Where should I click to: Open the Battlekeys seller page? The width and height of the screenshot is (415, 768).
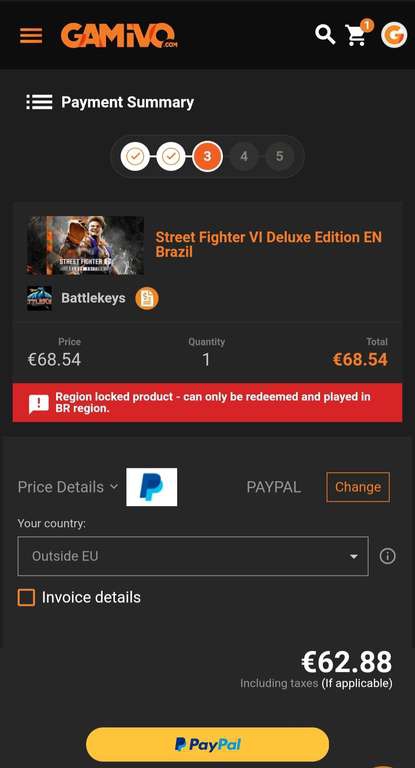(93, 298)
